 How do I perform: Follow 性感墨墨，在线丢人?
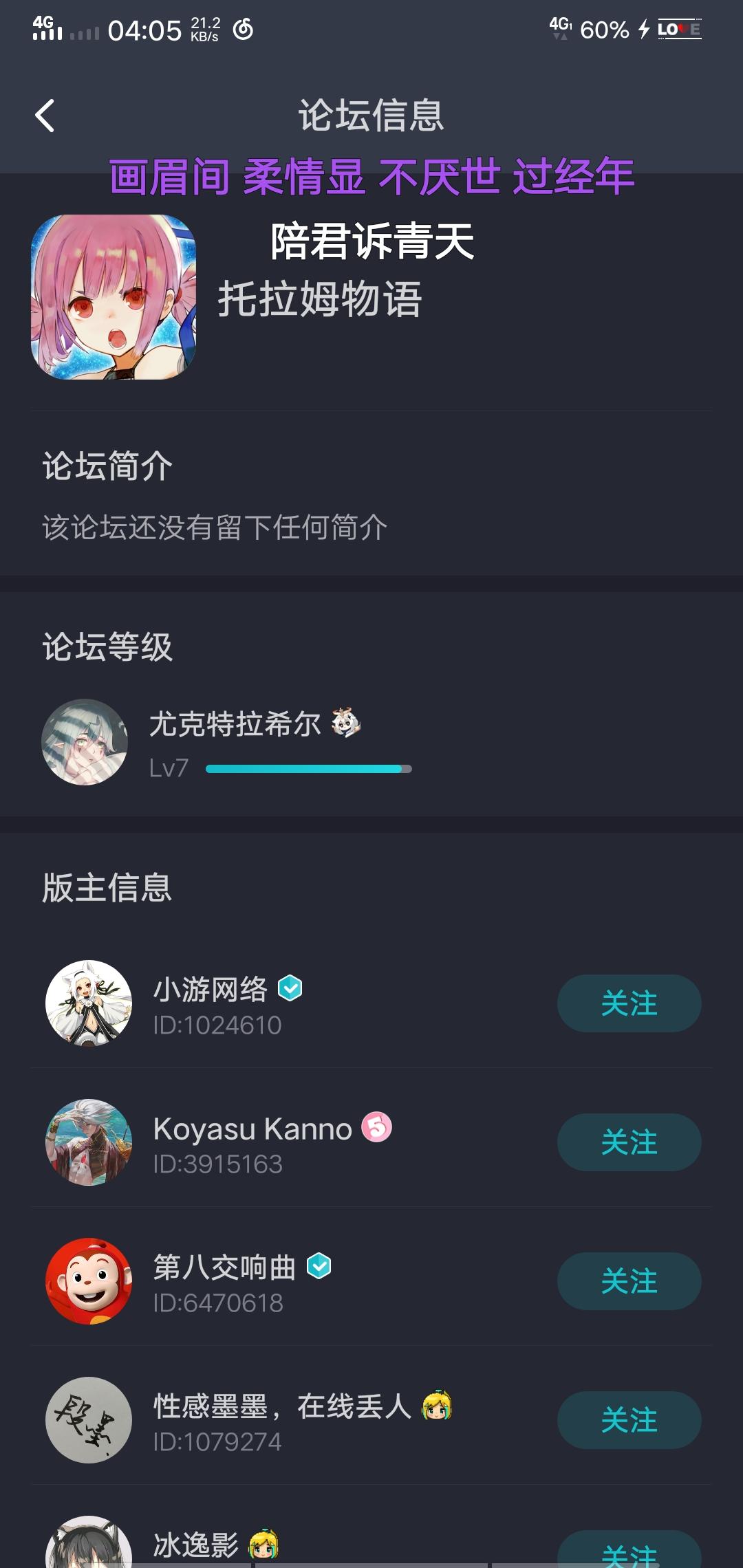[629, 1419]
